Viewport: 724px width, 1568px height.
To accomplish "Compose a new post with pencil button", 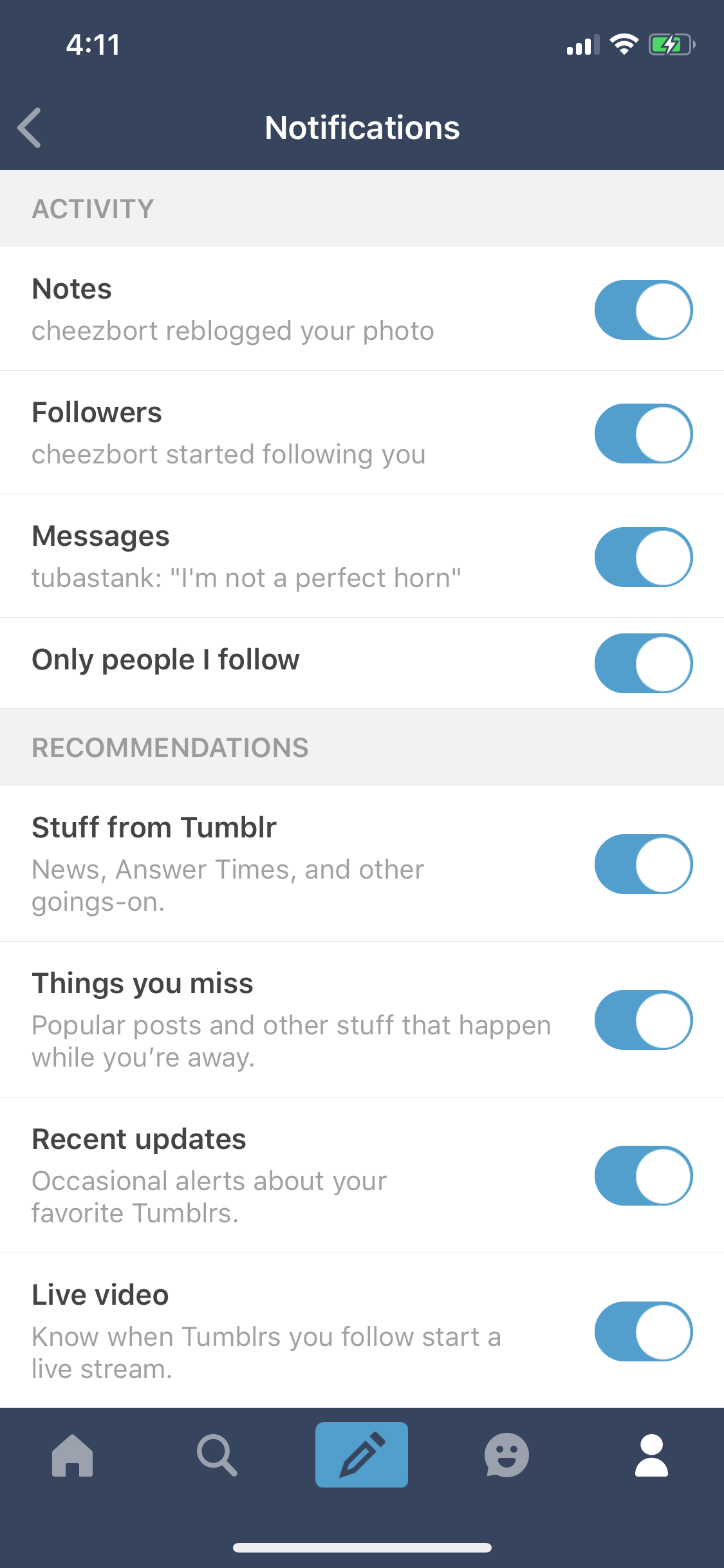I will [362, 1455].
